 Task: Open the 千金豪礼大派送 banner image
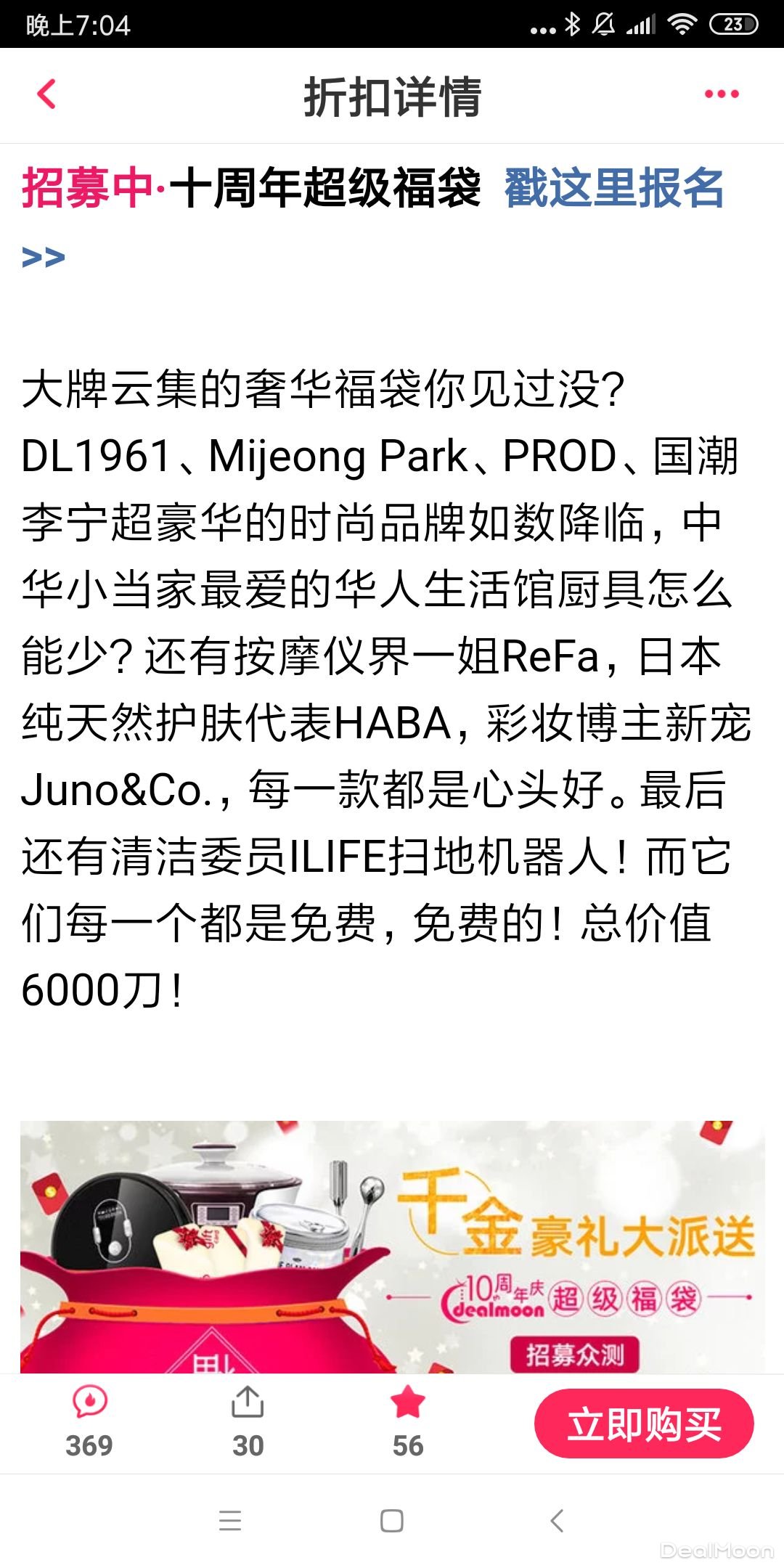pyautogui.click(x=392, y=1246)
